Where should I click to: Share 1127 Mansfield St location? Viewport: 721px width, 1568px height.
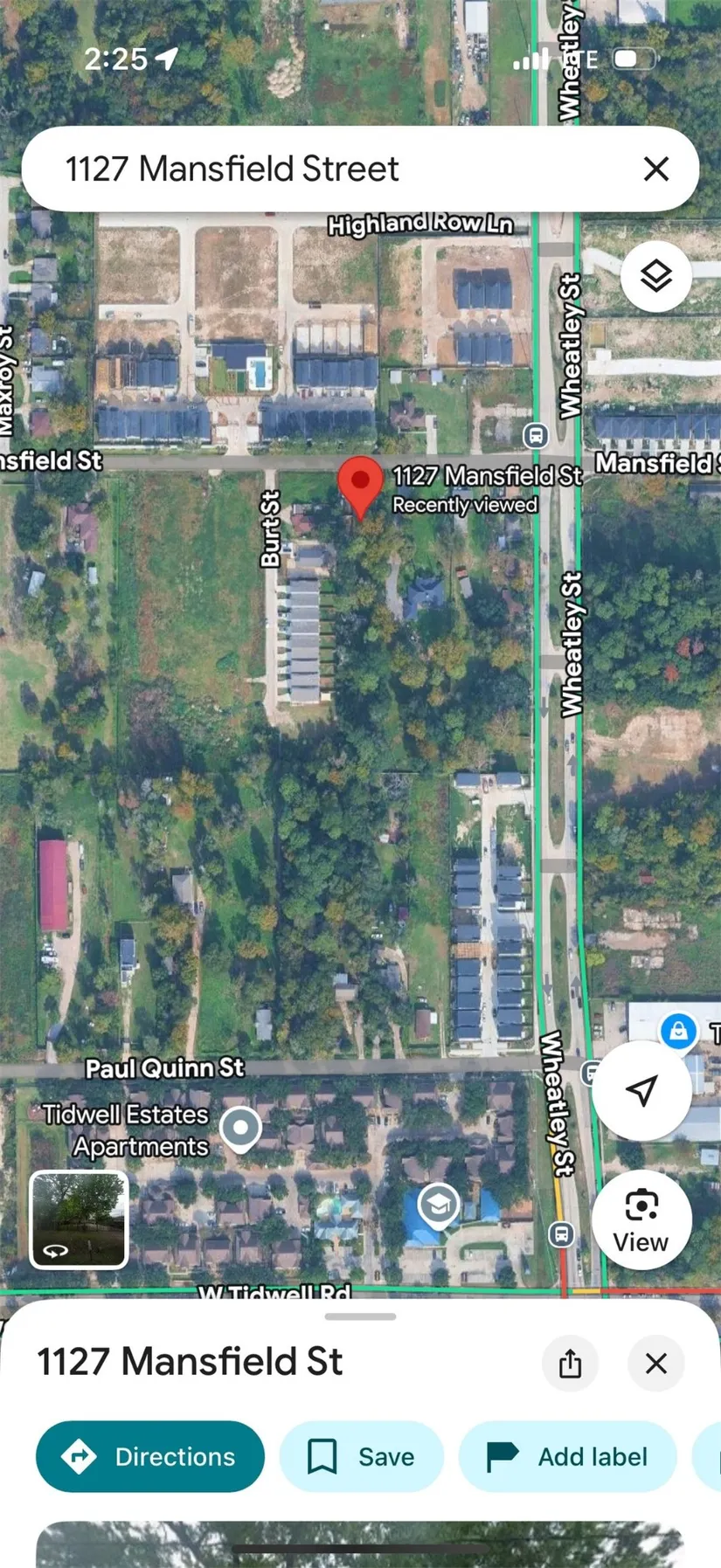[570, 1363]
